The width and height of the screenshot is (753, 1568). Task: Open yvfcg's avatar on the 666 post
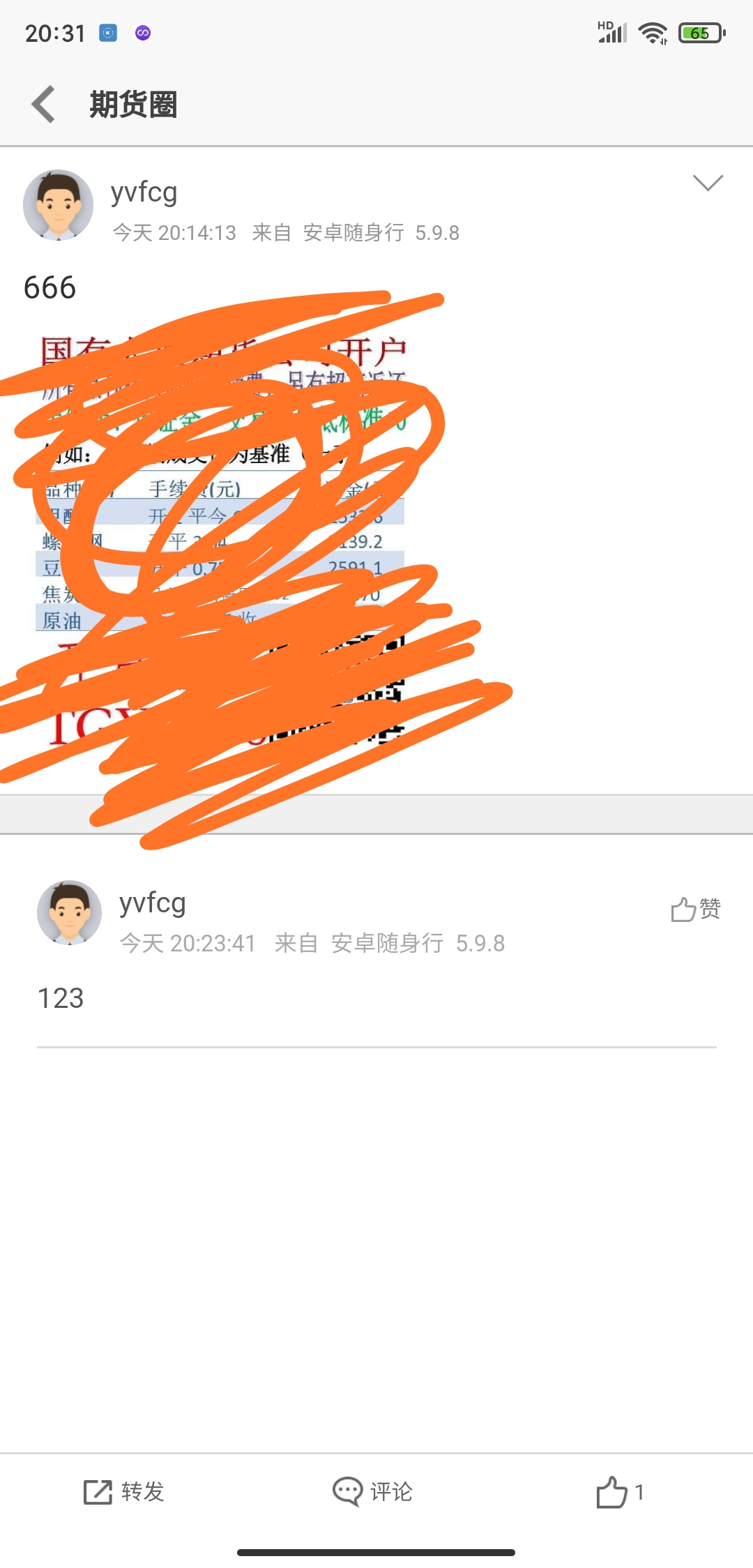59,205
